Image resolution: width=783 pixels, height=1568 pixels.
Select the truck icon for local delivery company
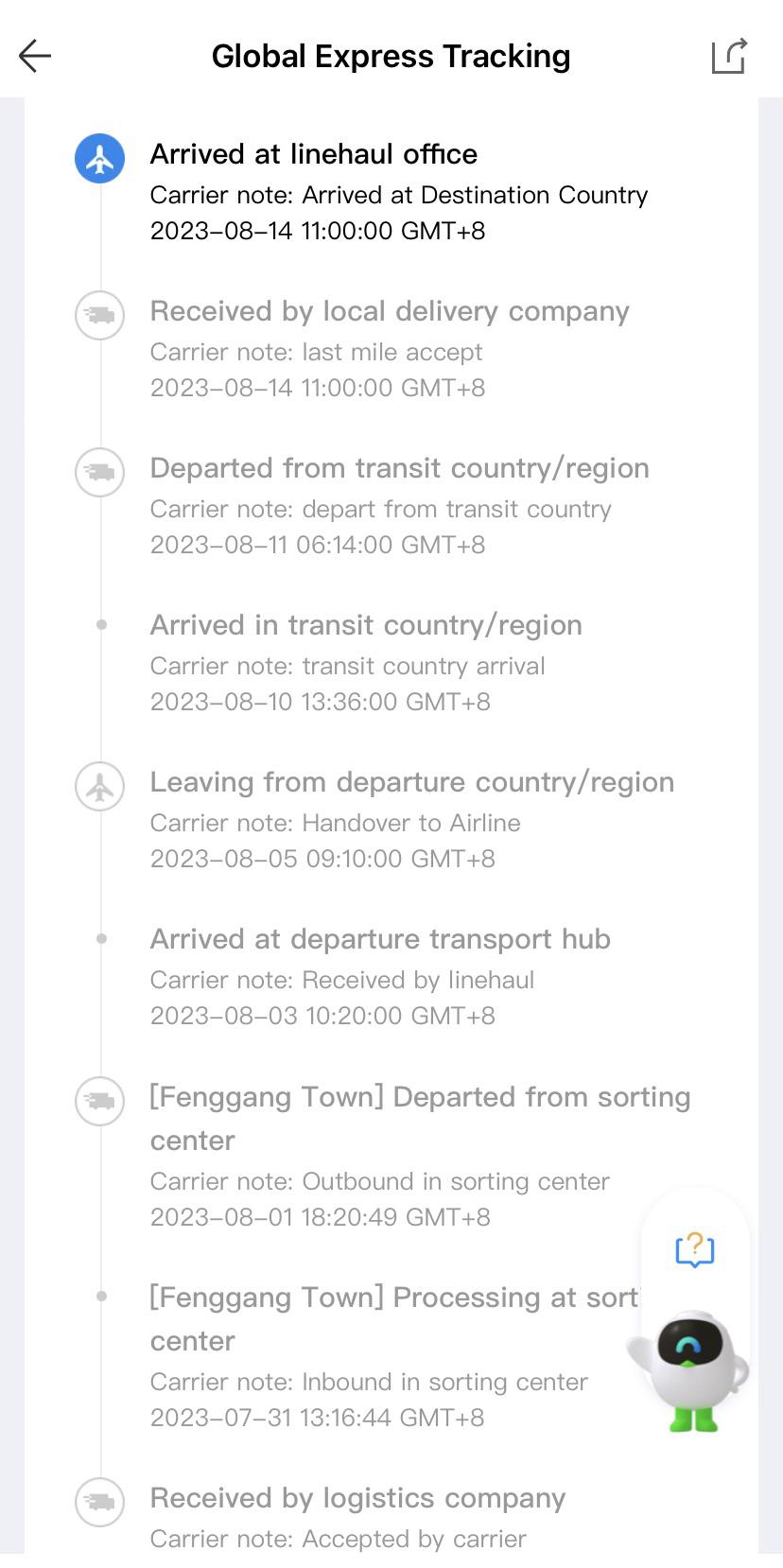(x=98, y=315)
